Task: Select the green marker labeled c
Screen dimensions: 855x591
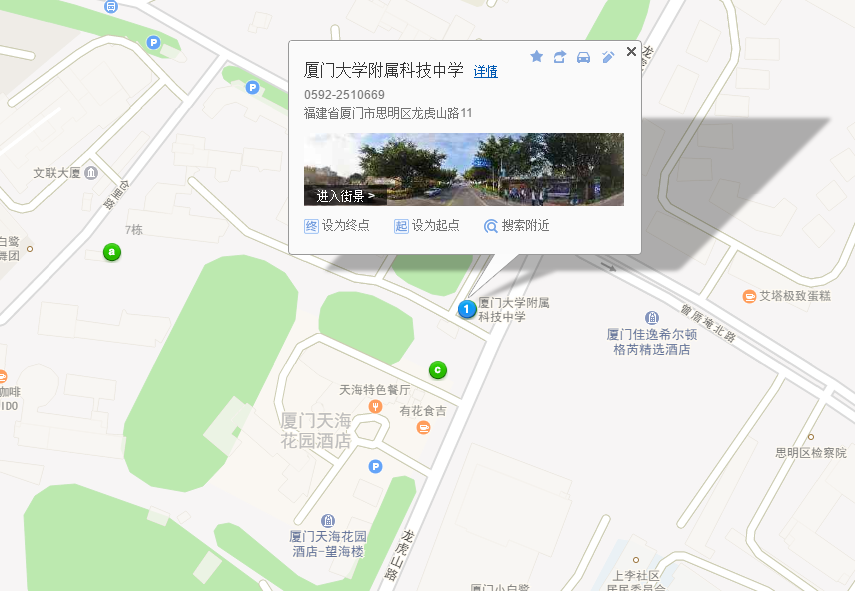Action: (x=437, y=370)
